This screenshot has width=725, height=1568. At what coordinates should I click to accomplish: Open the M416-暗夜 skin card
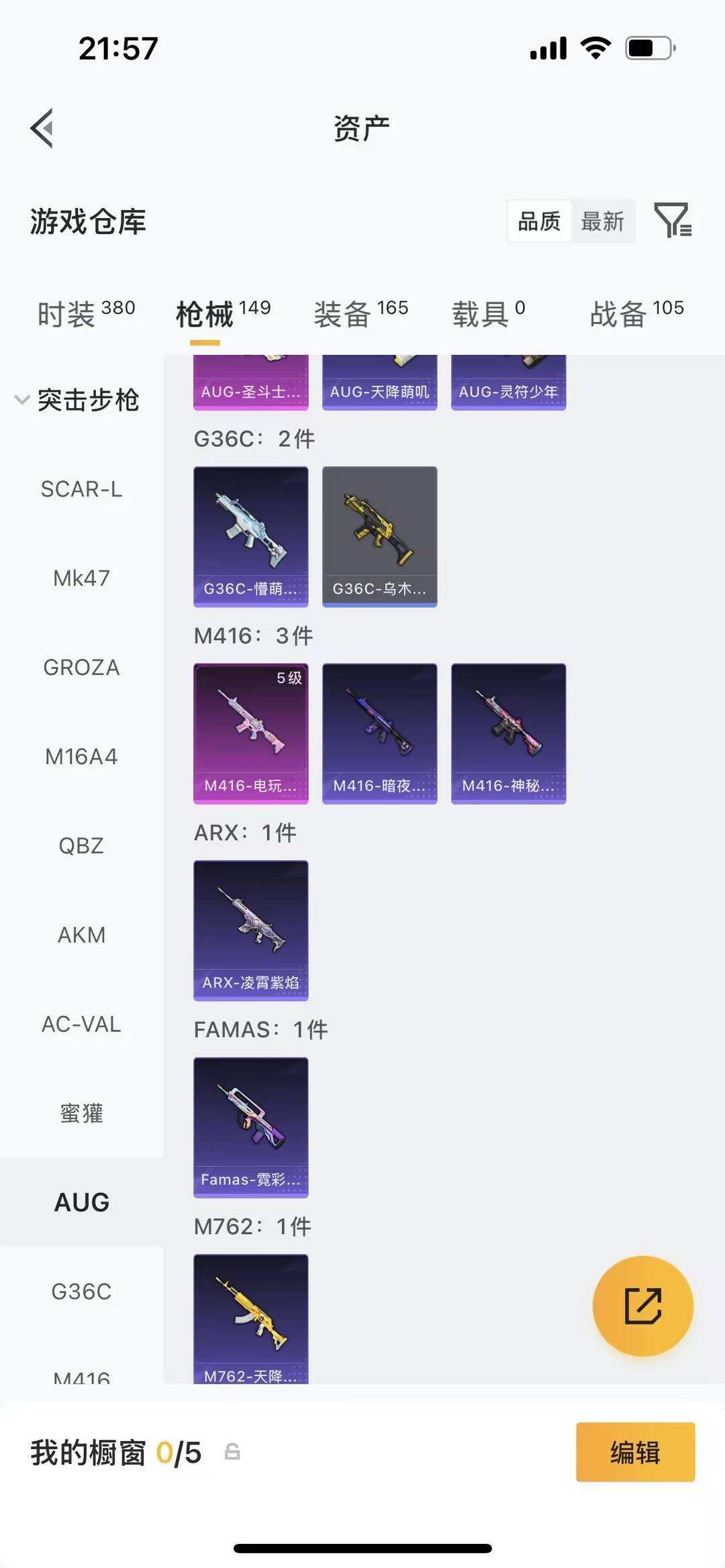[x=380, y=733]
